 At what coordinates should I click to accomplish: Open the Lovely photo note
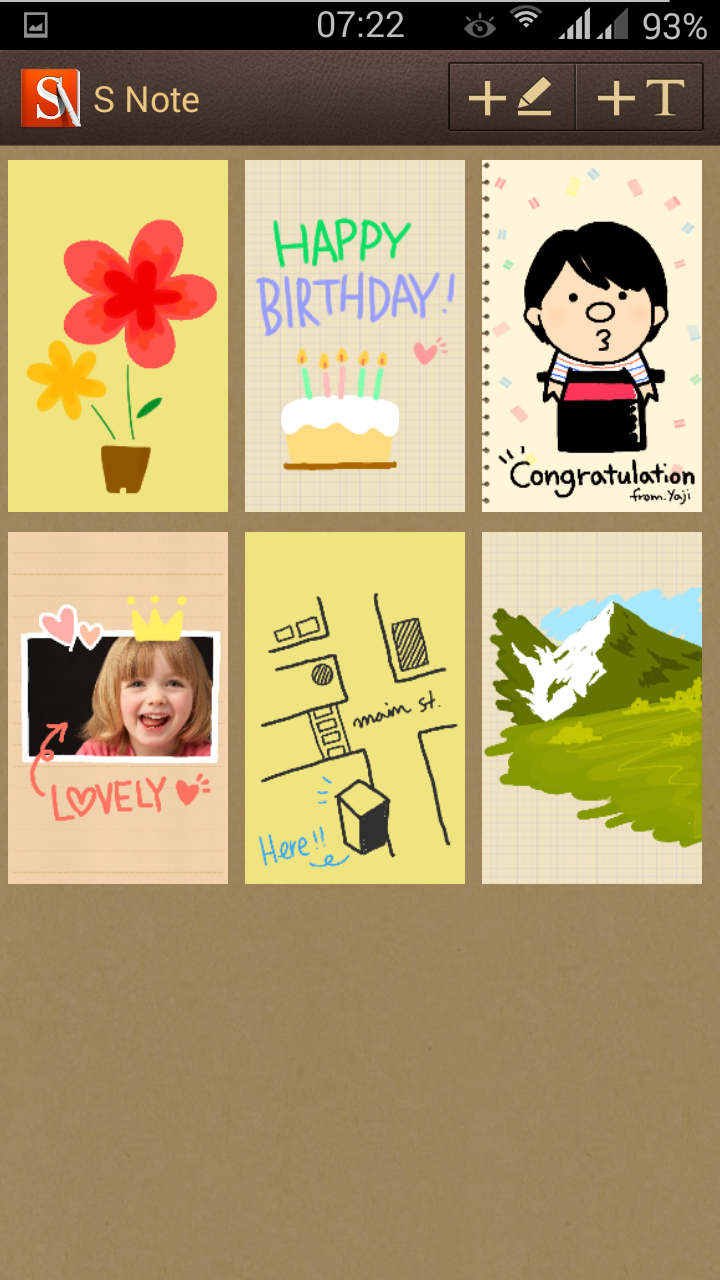118,708
